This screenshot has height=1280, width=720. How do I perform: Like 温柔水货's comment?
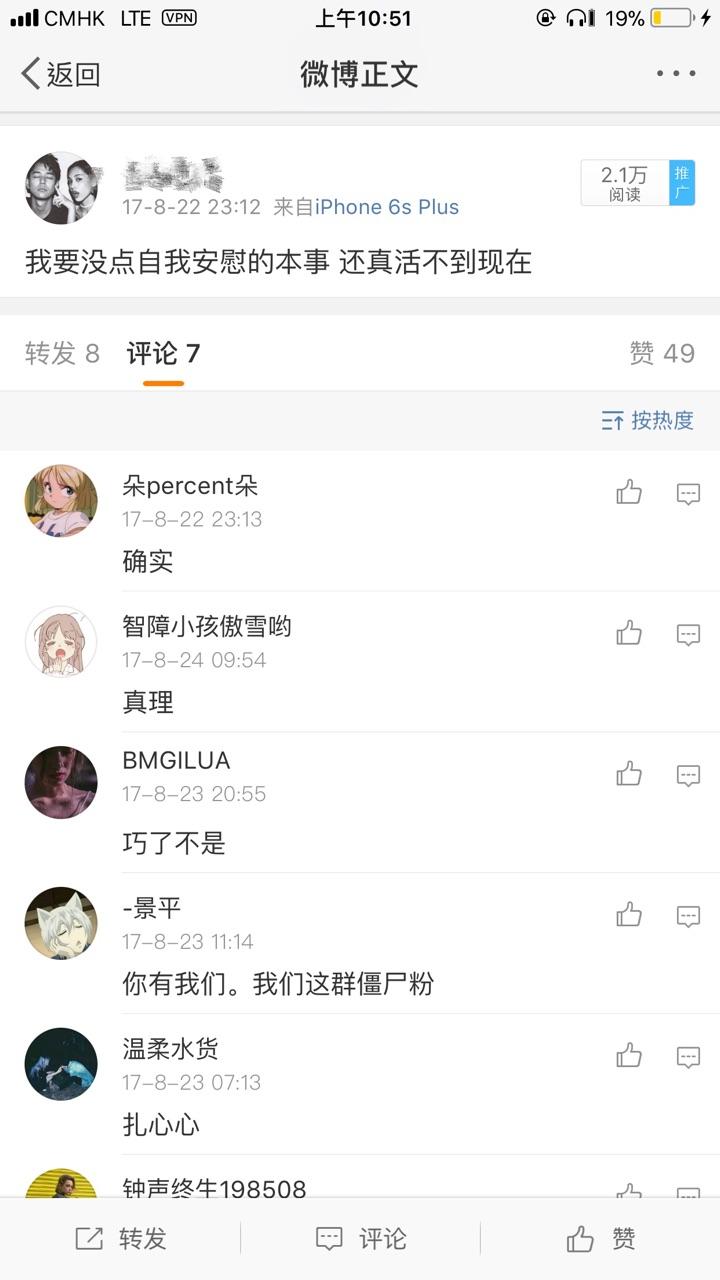pos(629,1056)
